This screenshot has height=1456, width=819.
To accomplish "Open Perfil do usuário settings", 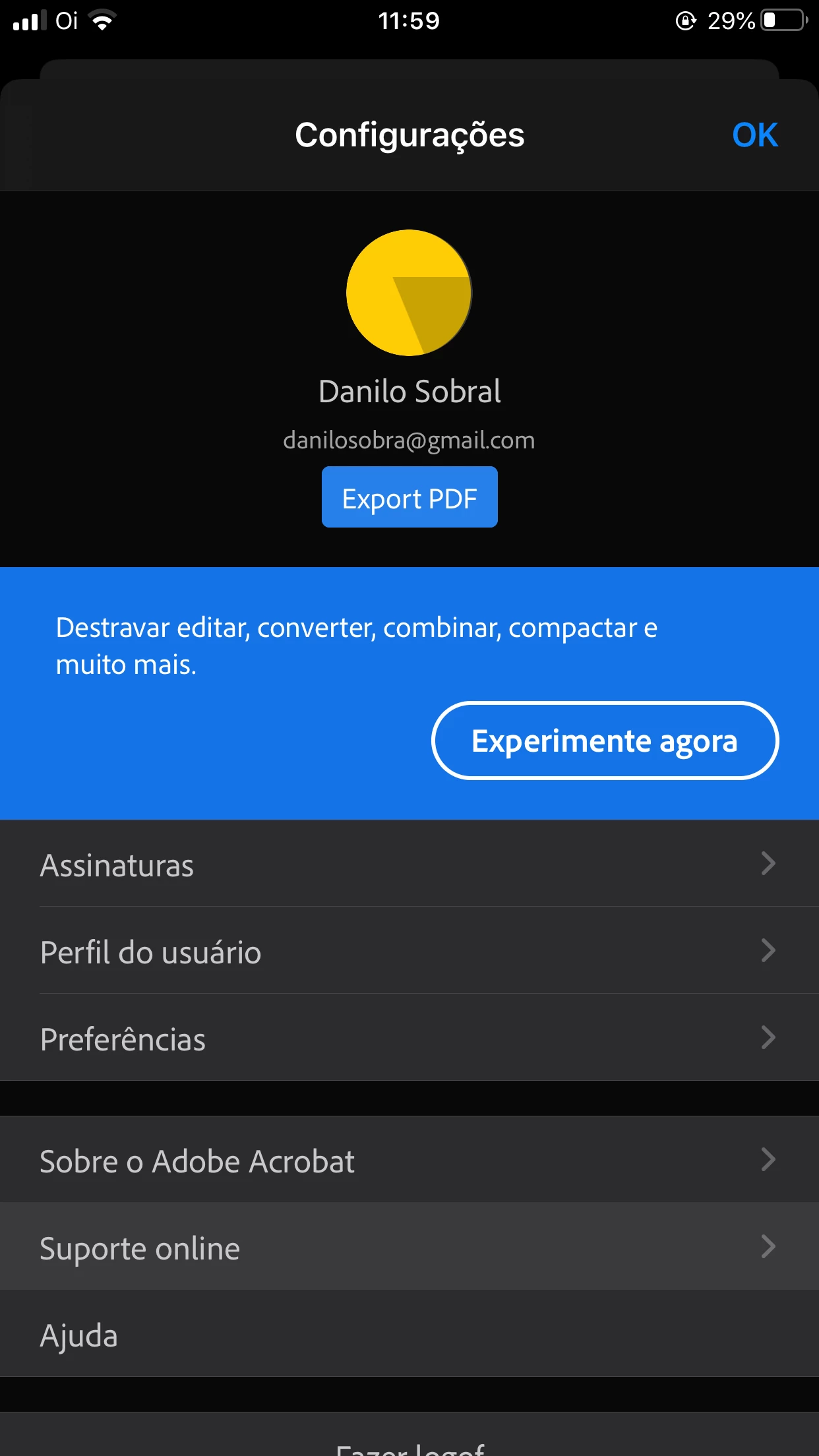I will pos(409,952).
